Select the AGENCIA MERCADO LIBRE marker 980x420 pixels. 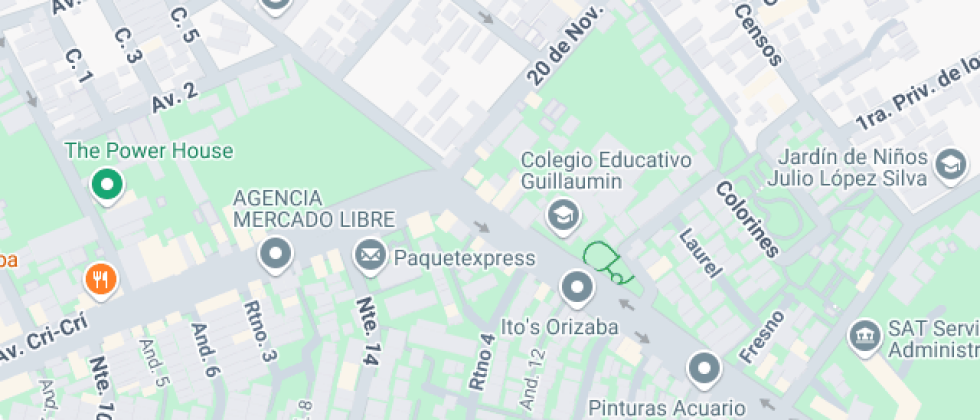(274, 255)
